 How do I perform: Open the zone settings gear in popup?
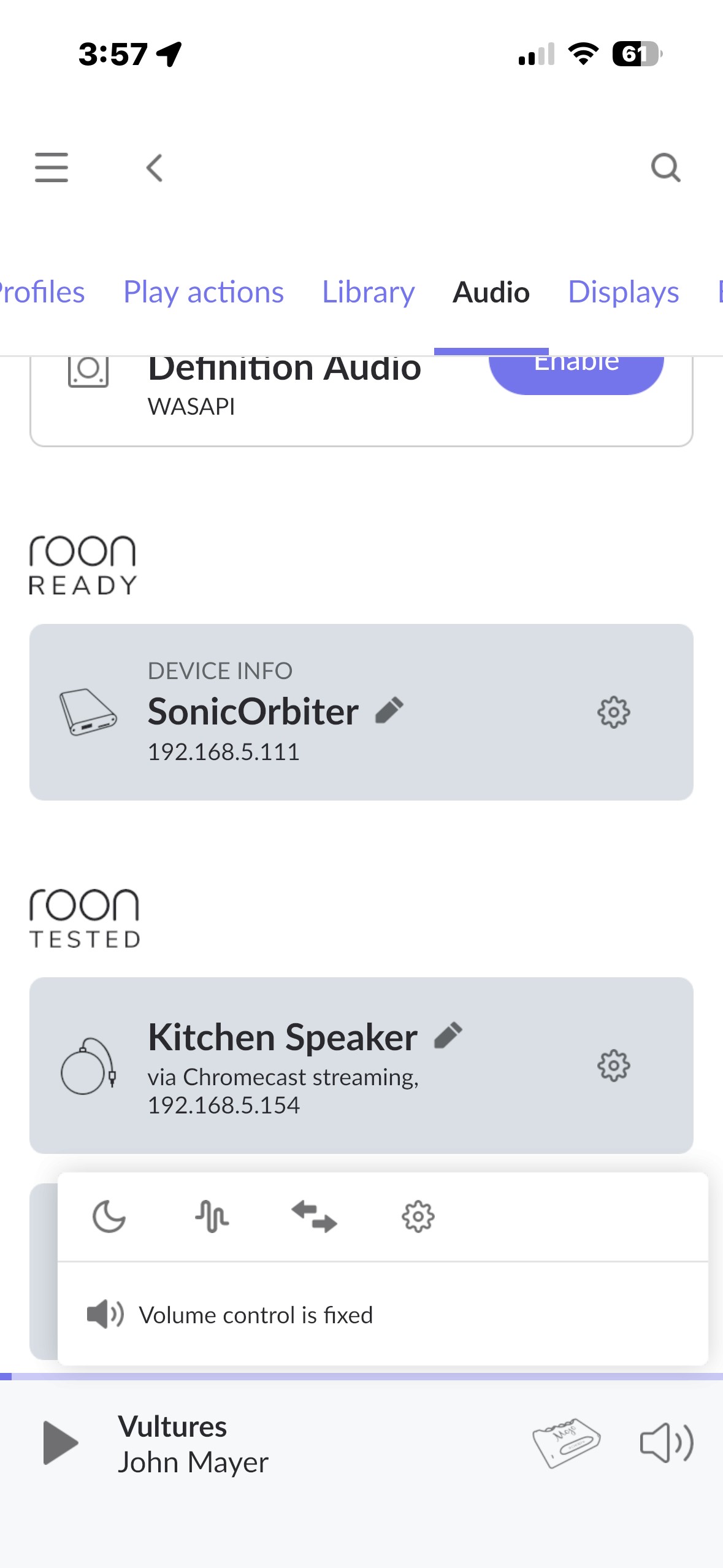click(418, 1216)
